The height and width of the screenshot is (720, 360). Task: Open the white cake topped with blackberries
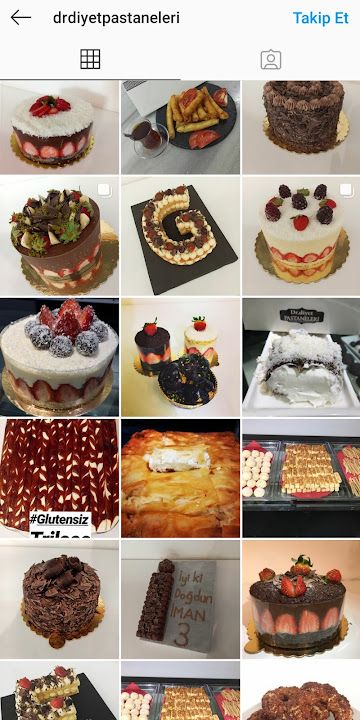pos(301,236)
